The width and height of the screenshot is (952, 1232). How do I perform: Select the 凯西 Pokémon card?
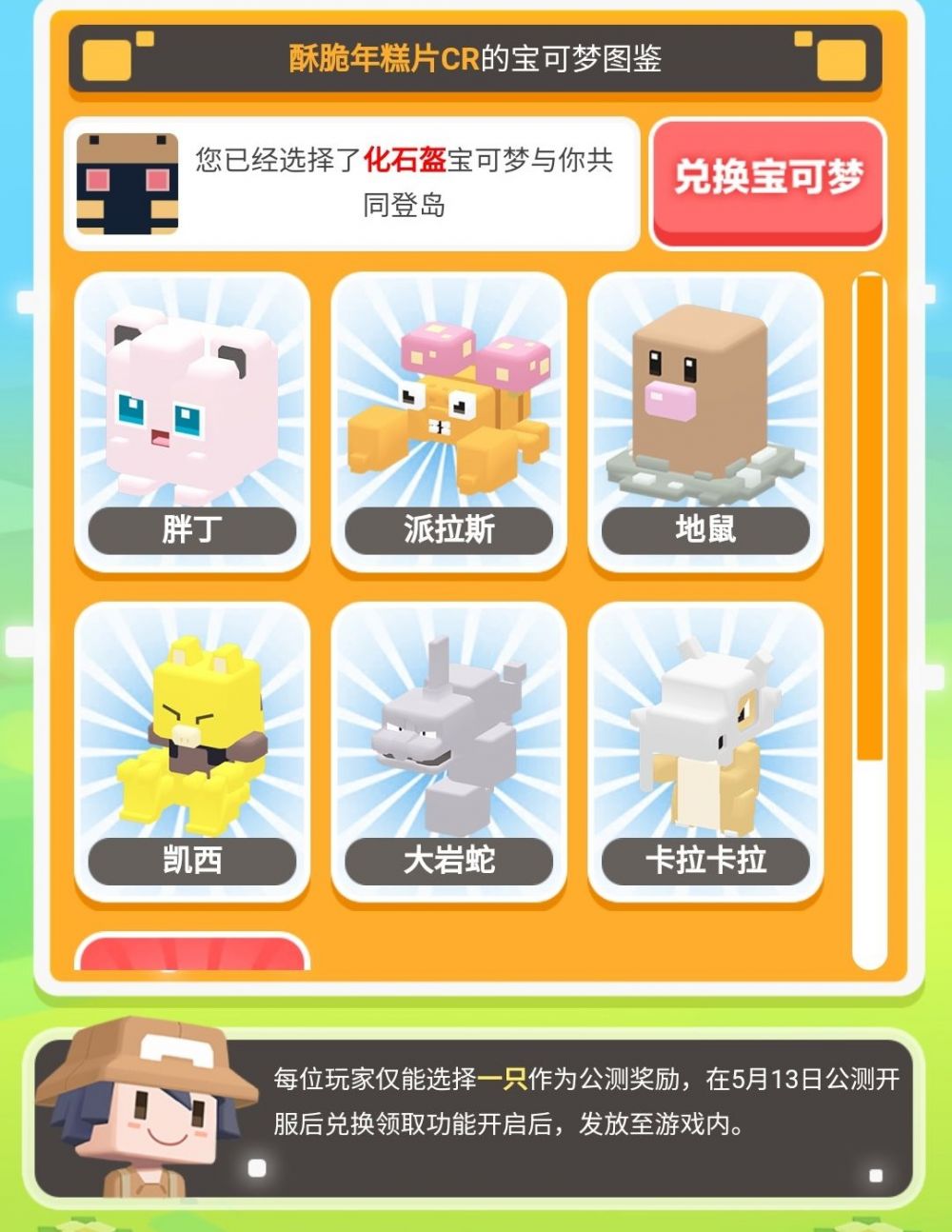[192, 752]
